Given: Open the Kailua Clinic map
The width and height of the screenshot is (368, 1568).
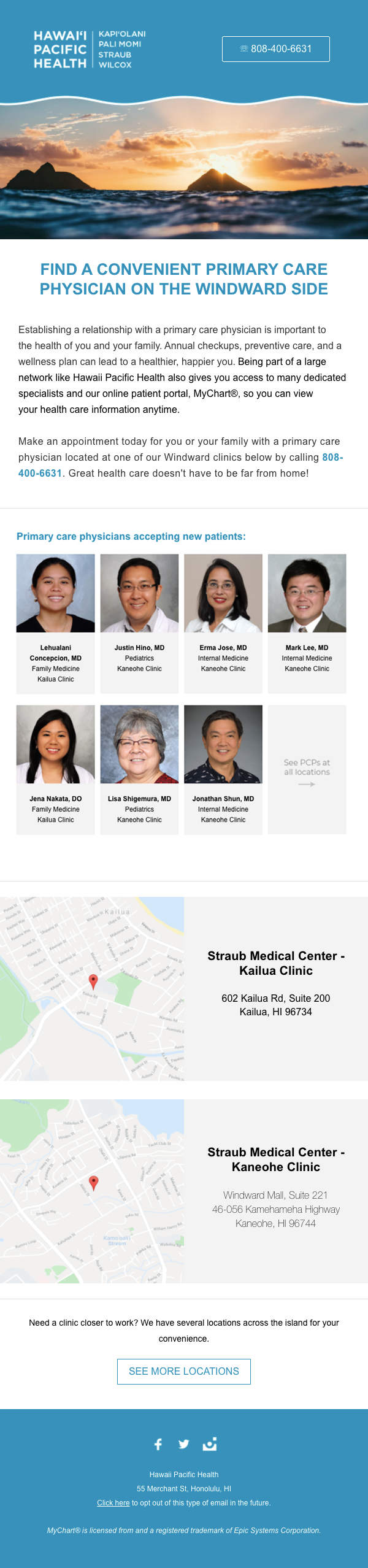Looking at the screenshot, I should click(92, 989).
